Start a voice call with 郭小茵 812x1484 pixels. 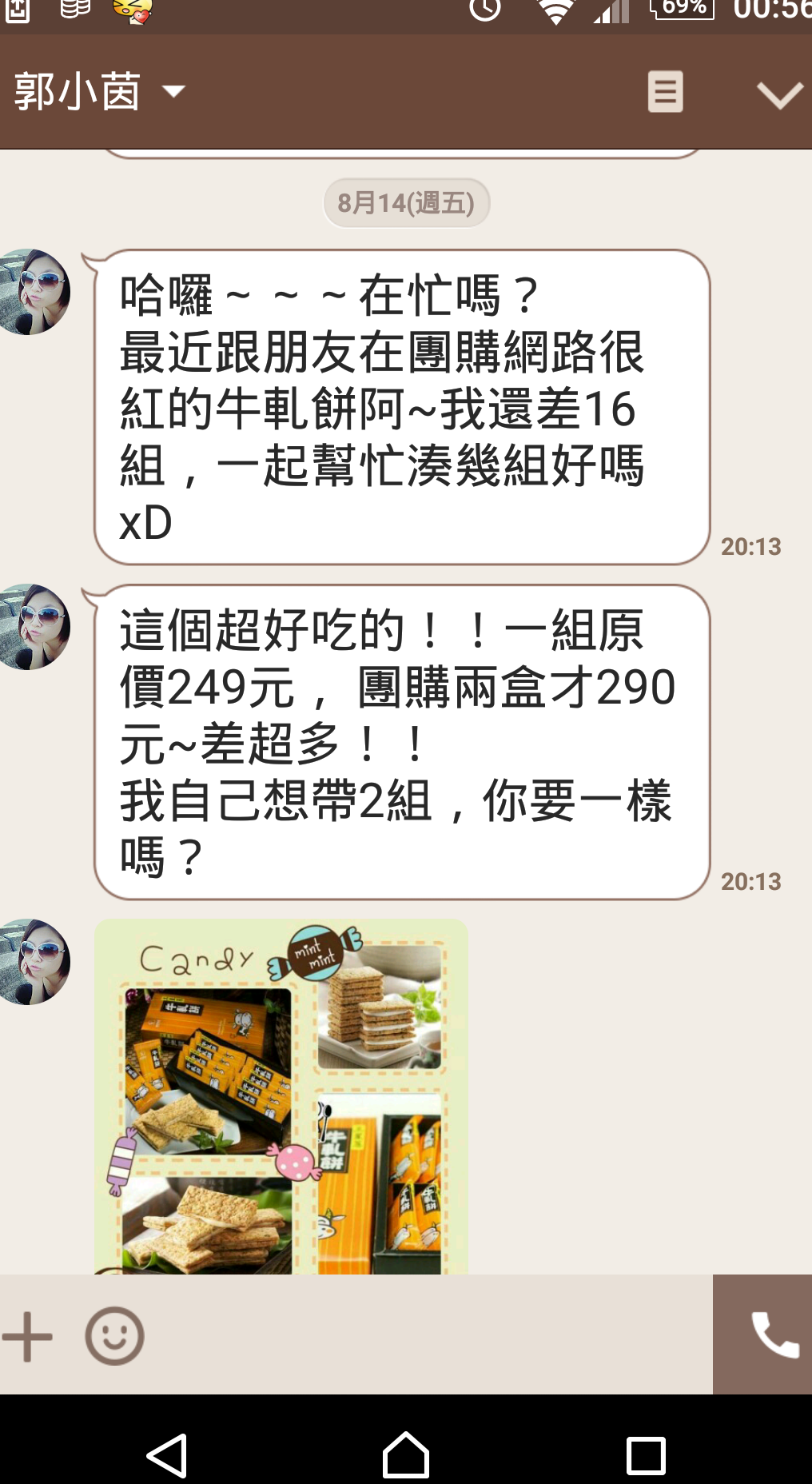point(773,1334)
